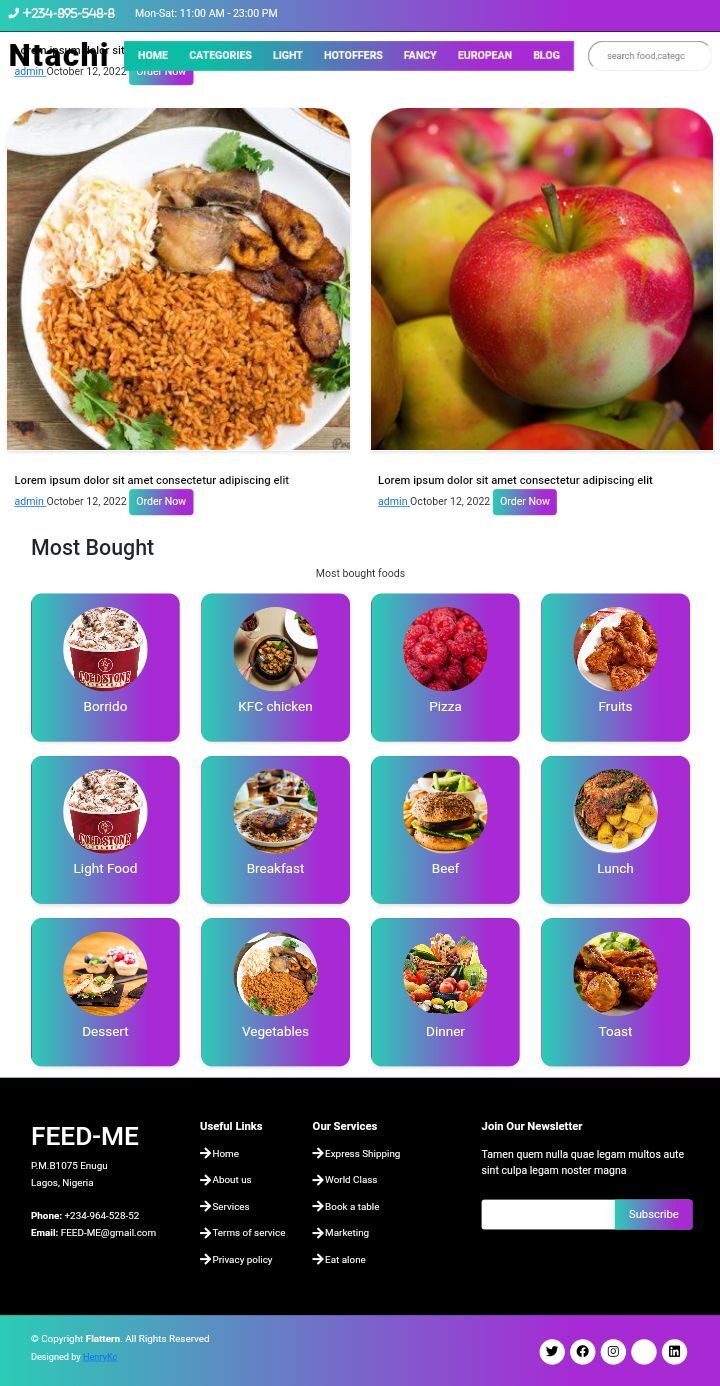
Task: Open the Twitter icon in footer
Action: 552,1352
